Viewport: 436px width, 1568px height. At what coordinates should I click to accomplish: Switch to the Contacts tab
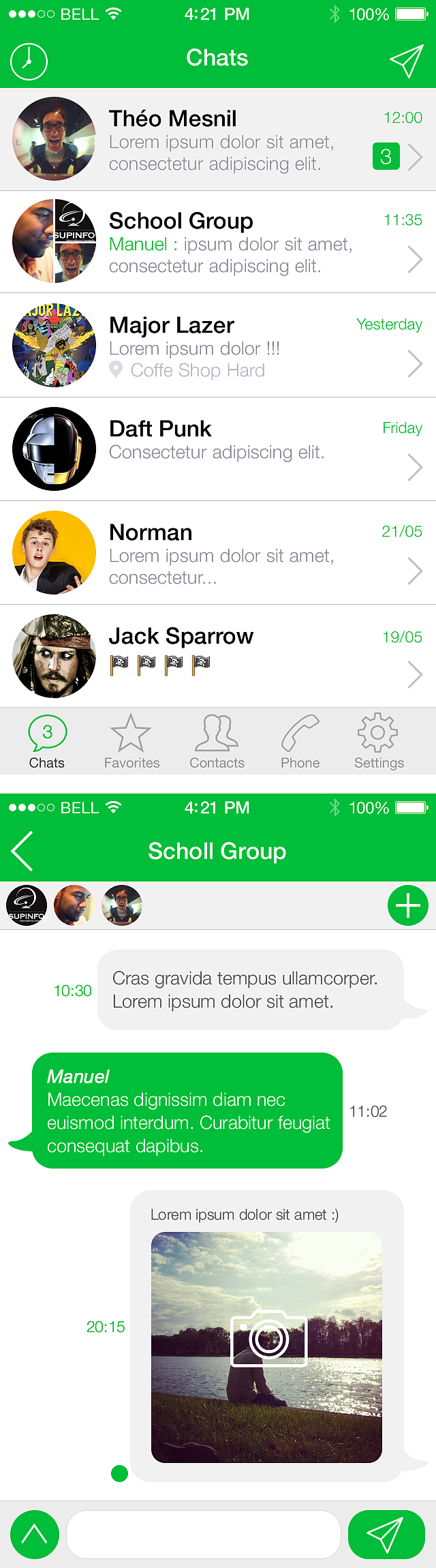click(217, 742)
